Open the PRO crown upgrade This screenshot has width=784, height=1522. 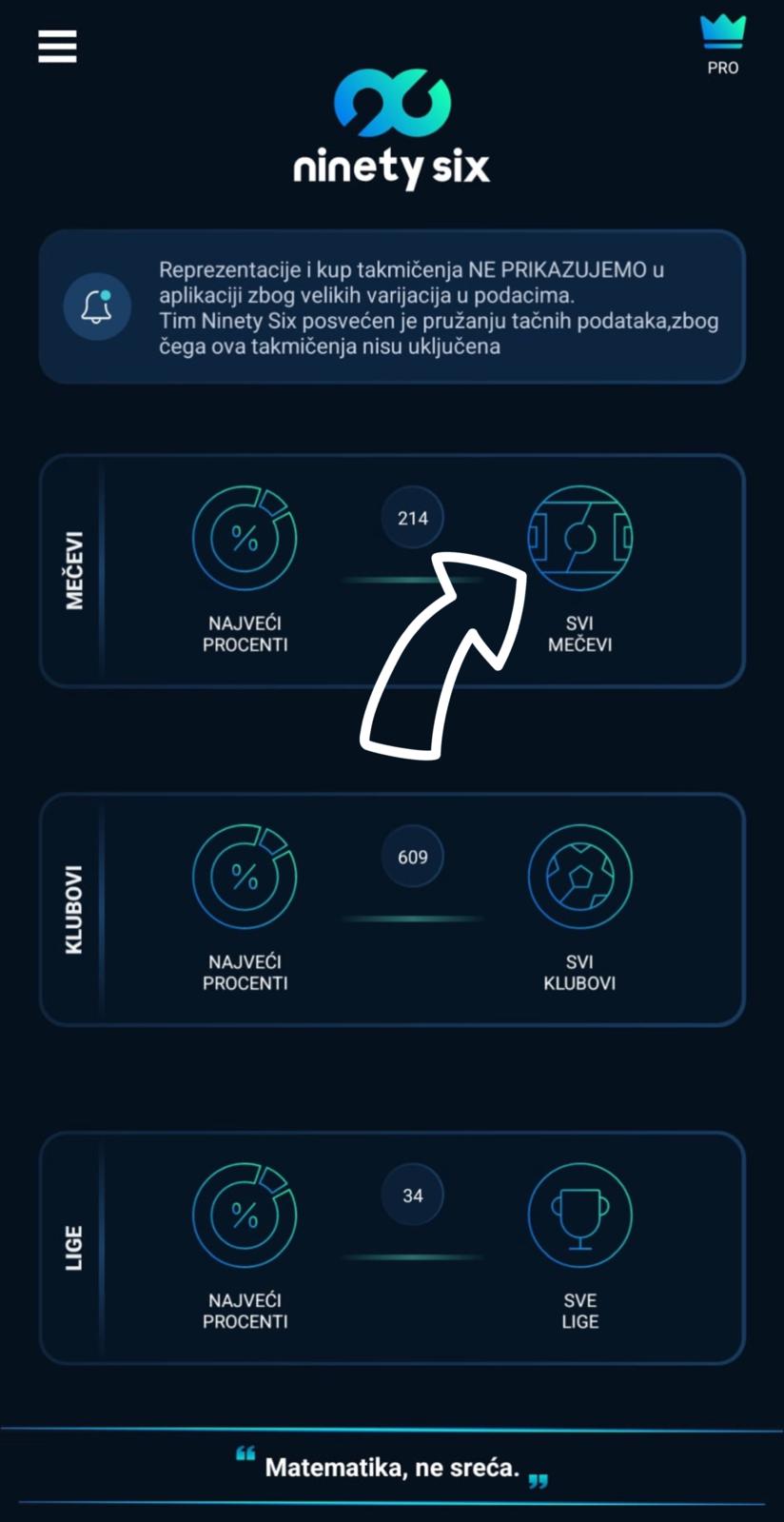723,43
